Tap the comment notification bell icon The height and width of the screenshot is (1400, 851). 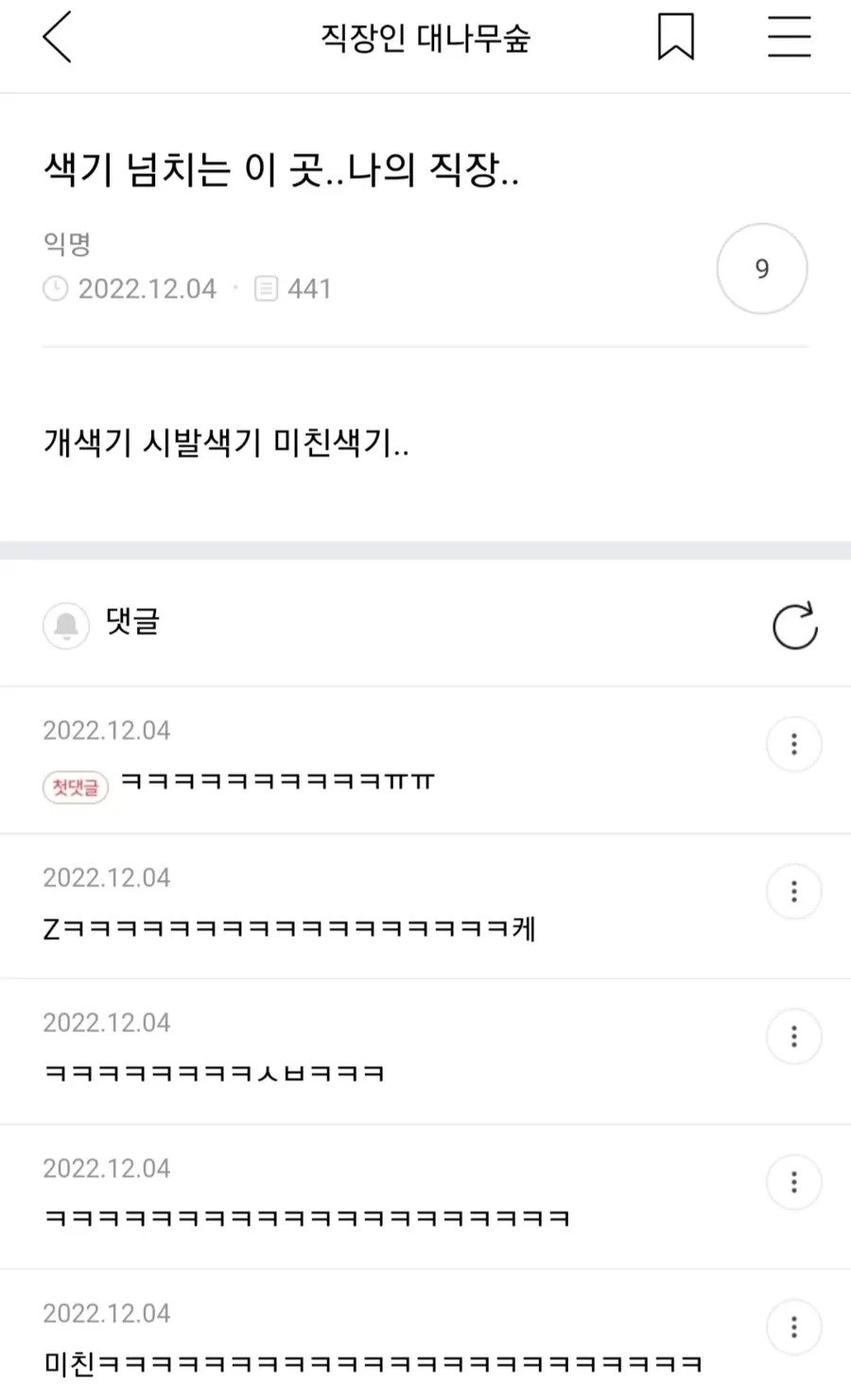pos(65,625)
